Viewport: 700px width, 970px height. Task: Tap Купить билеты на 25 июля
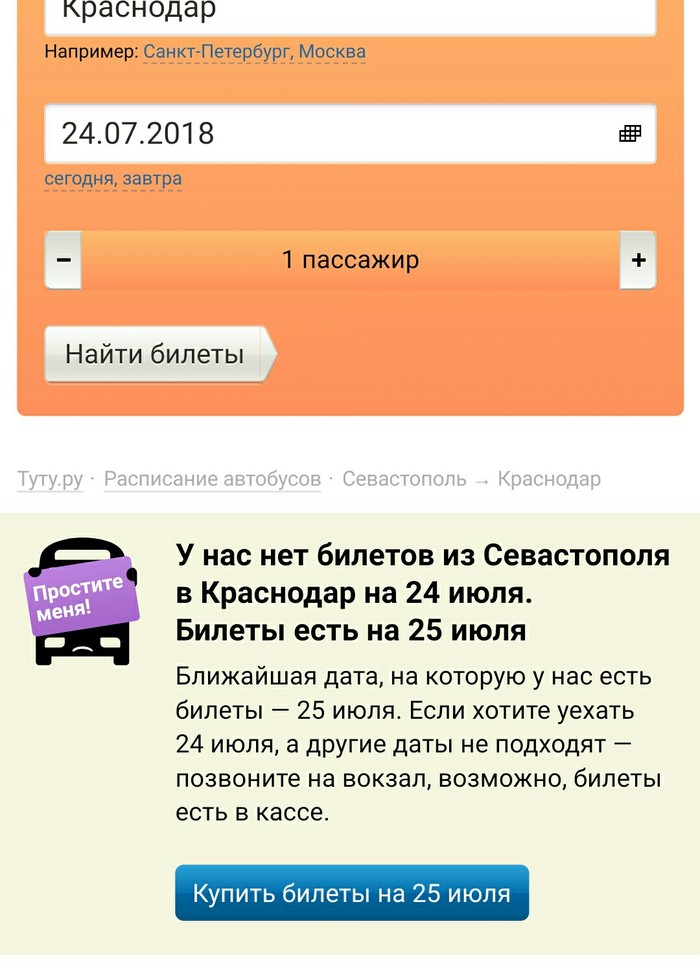(x=351, y=893)
